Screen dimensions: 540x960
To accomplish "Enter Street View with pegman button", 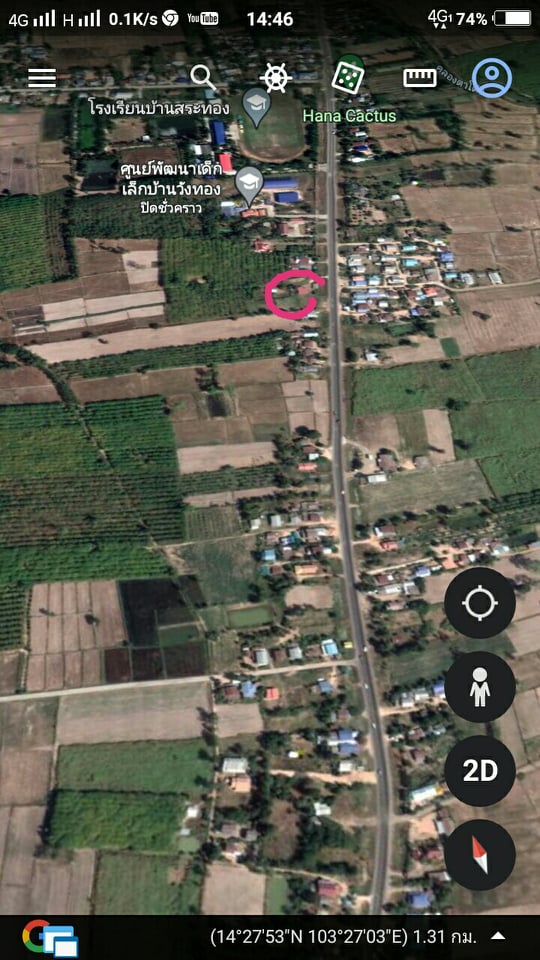I will point(480,687).
